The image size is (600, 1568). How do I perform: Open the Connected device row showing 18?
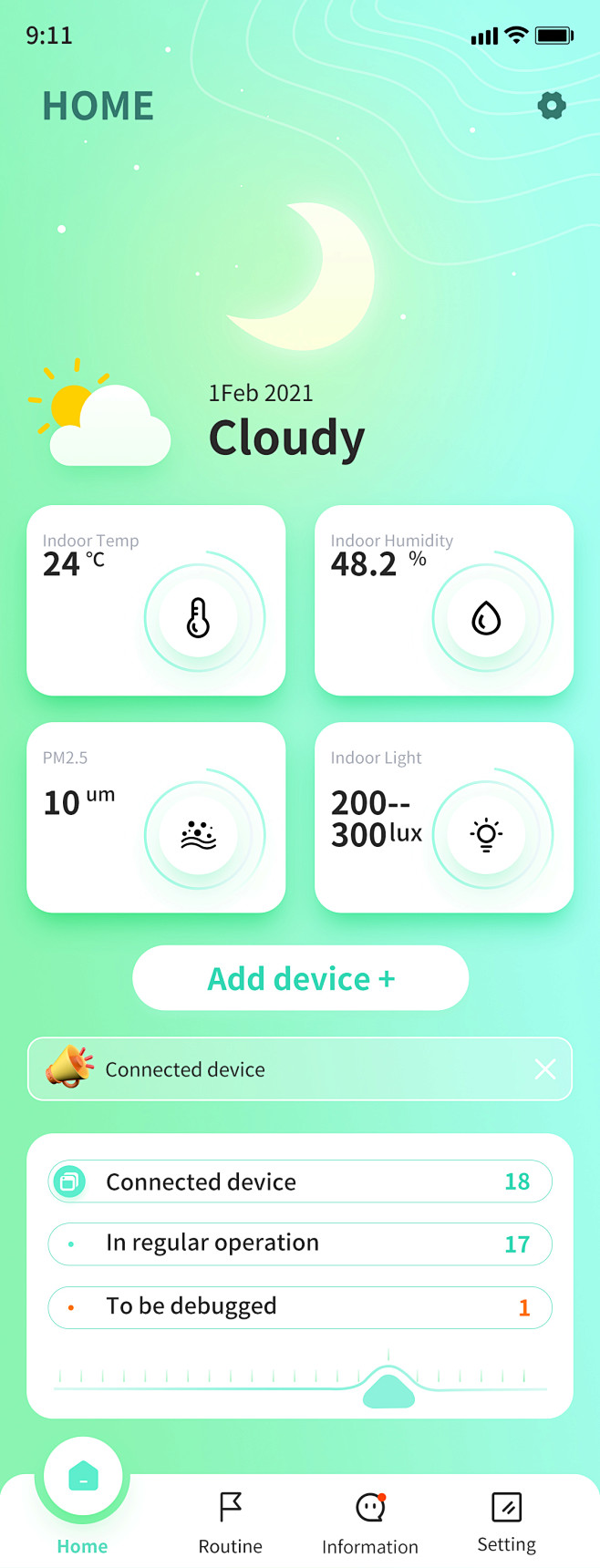pos(300,1181)
